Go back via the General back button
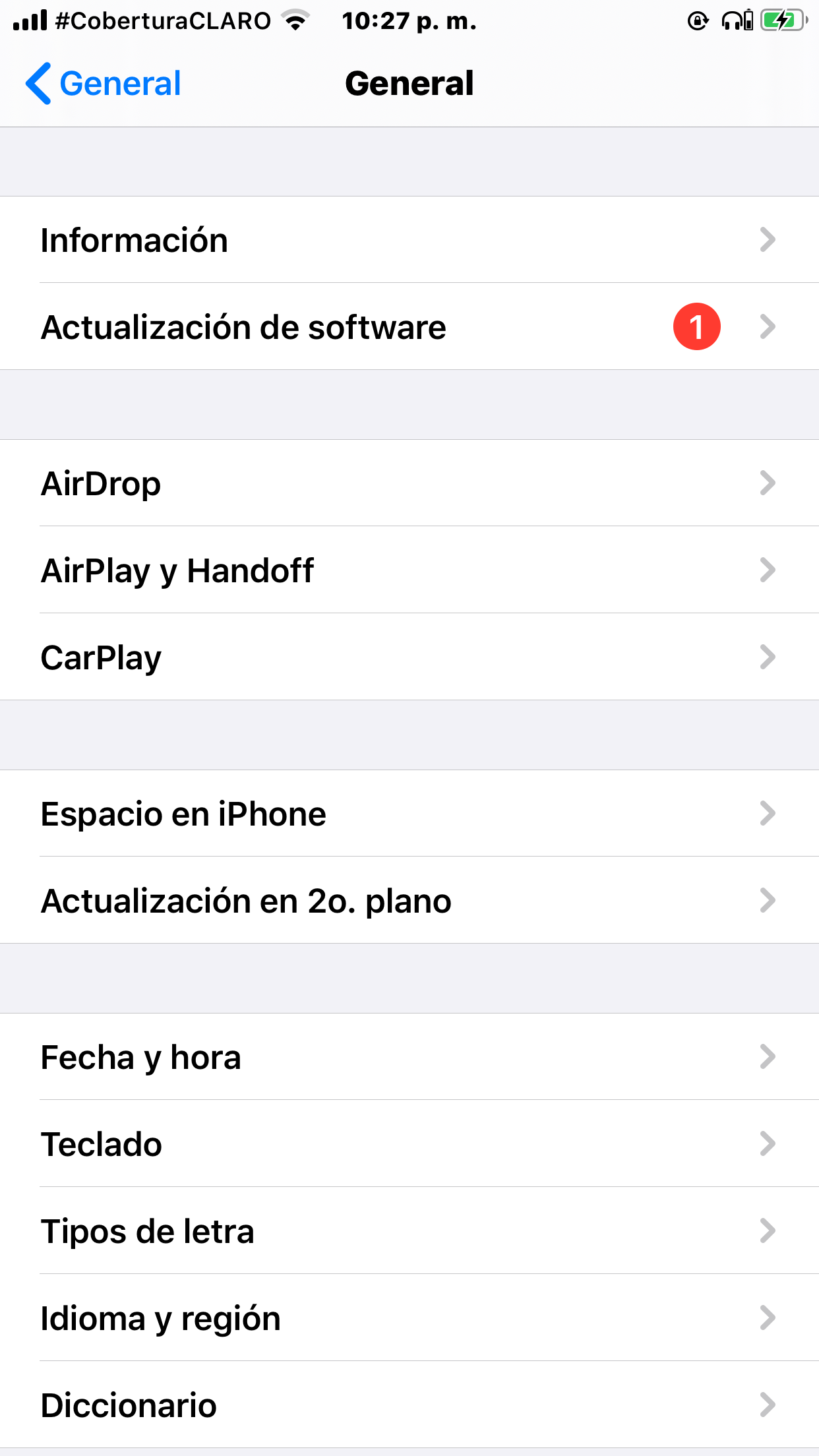Screen dimensions: 819x1456 (x=104, y=84)
